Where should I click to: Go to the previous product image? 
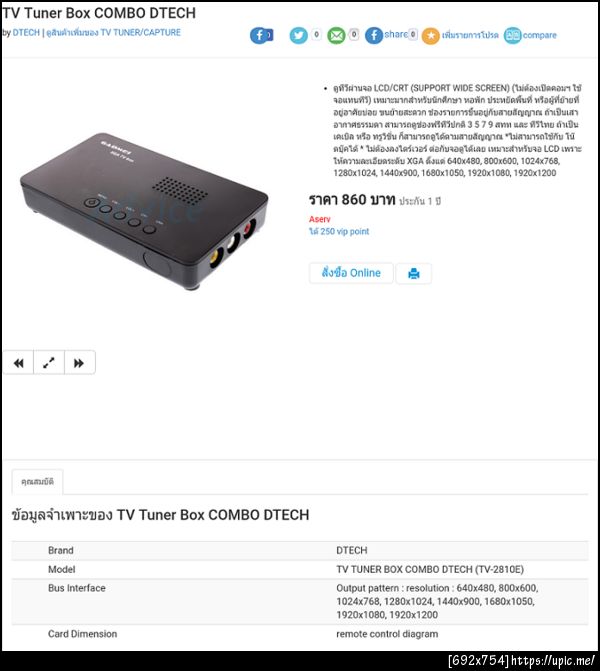[x=18, y=363]
